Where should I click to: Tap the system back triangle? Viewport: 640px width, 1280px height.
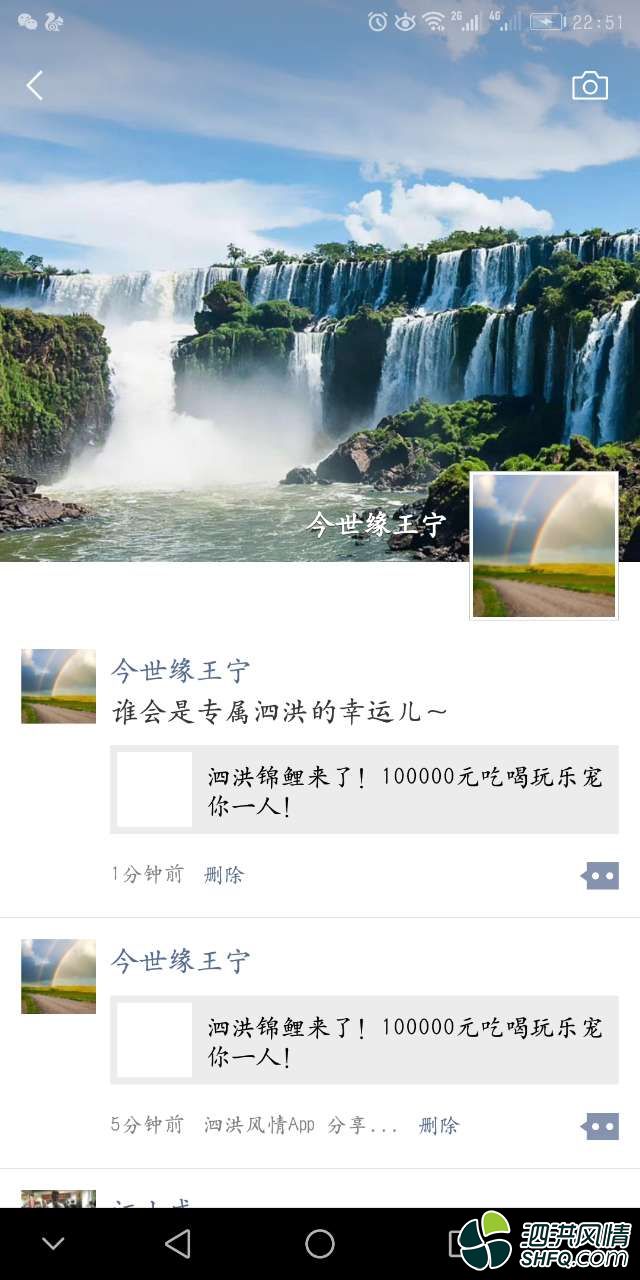click(x=178, y=1244)
